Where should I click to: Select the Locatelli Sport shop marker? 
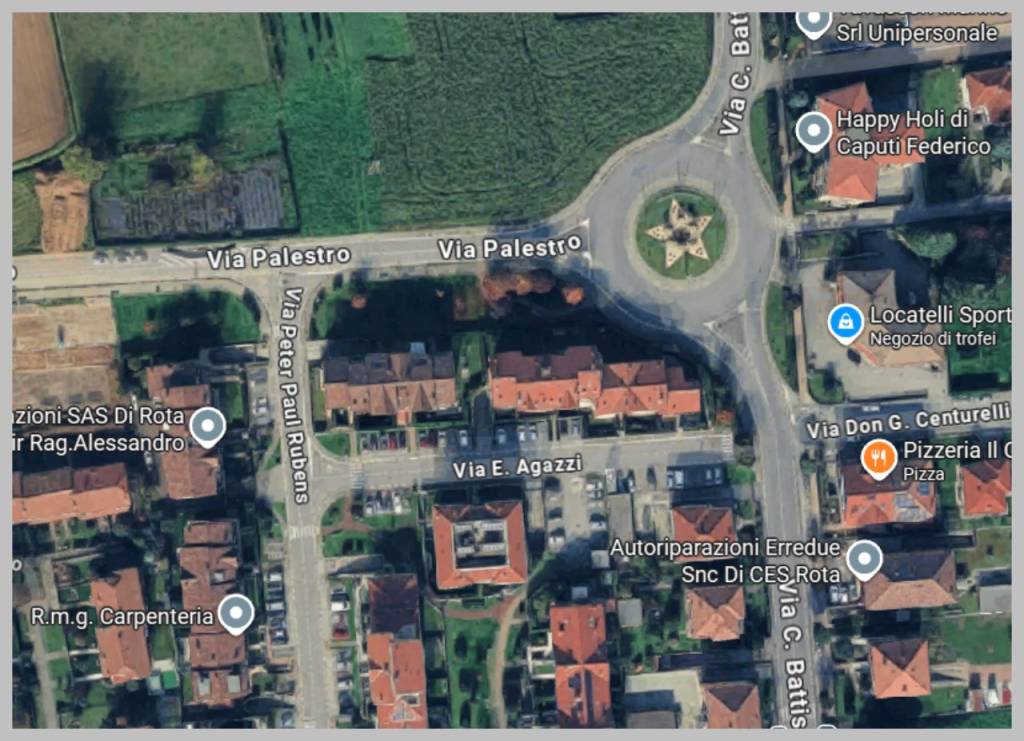tap(846, 322)
